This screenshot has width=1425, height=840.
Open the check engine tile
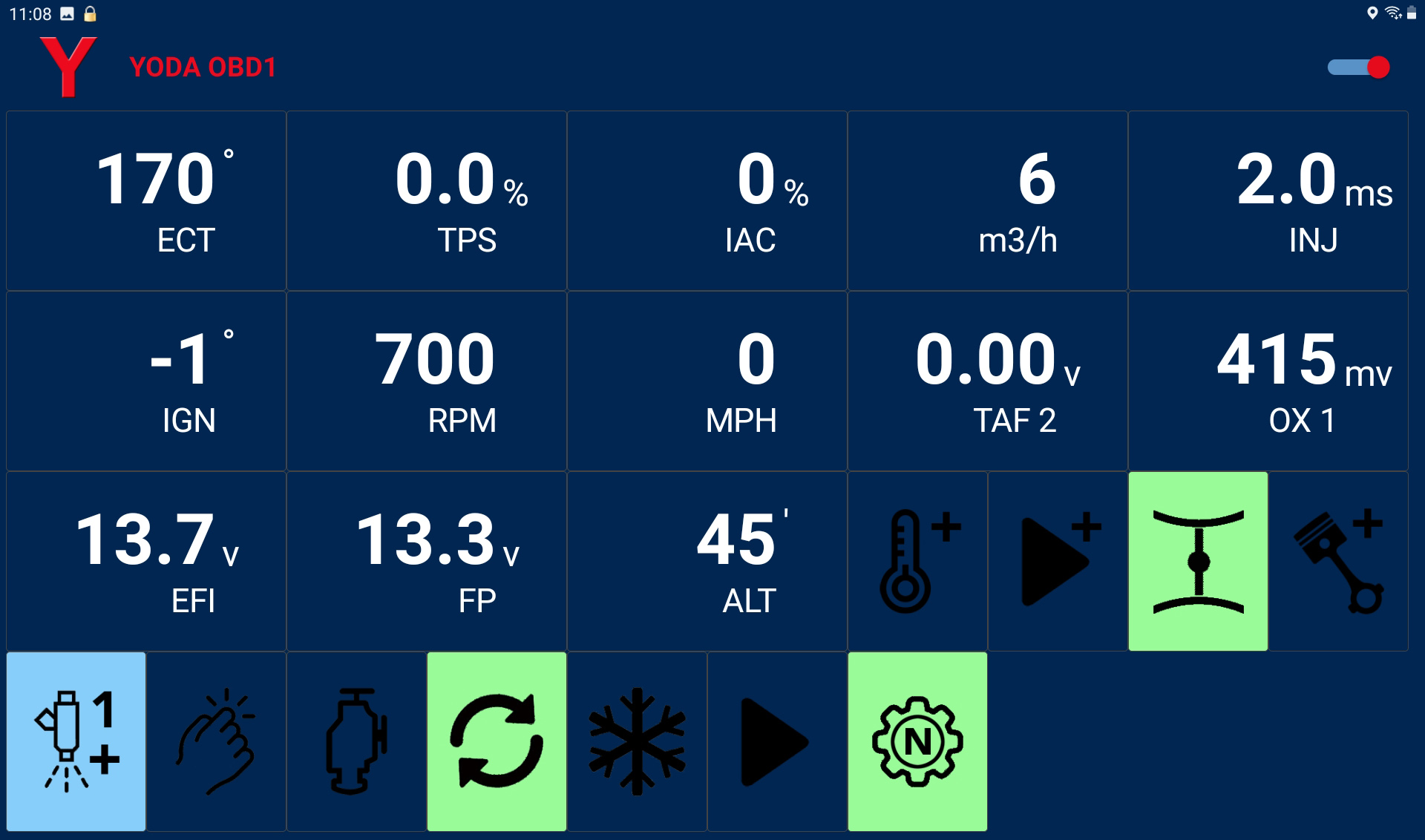pos(356,742)
